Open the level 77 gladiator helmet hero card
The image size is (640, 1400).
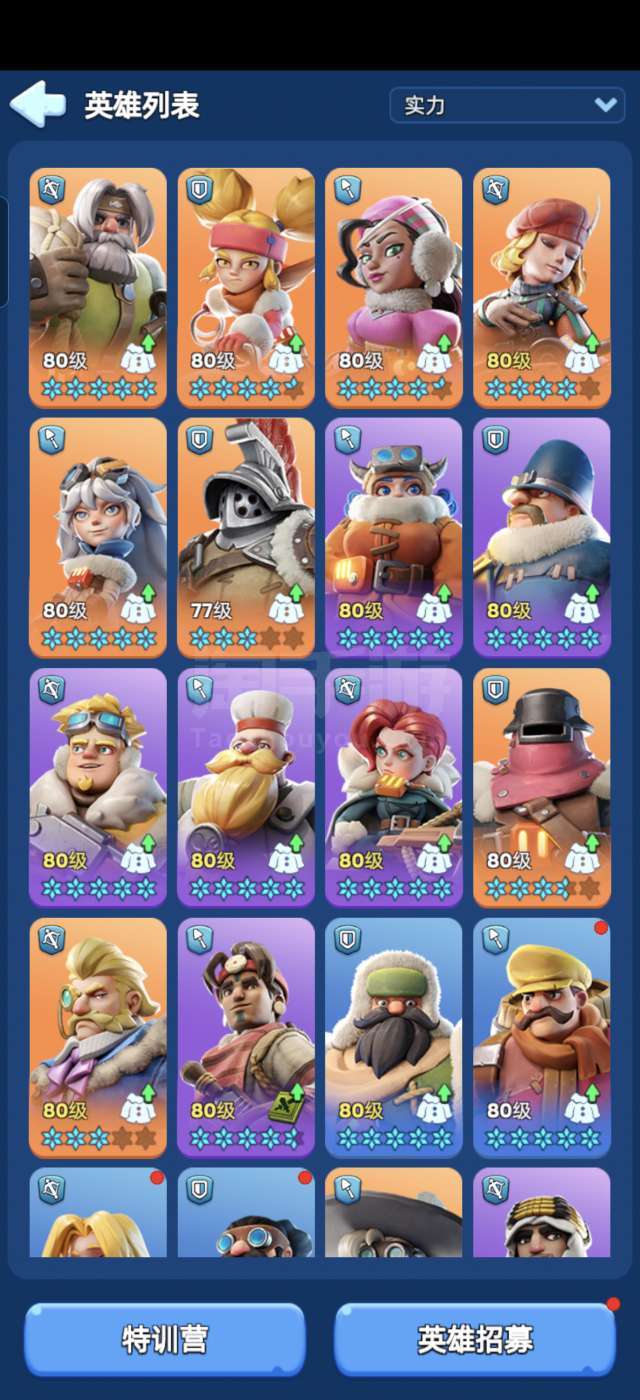(246, 538)
